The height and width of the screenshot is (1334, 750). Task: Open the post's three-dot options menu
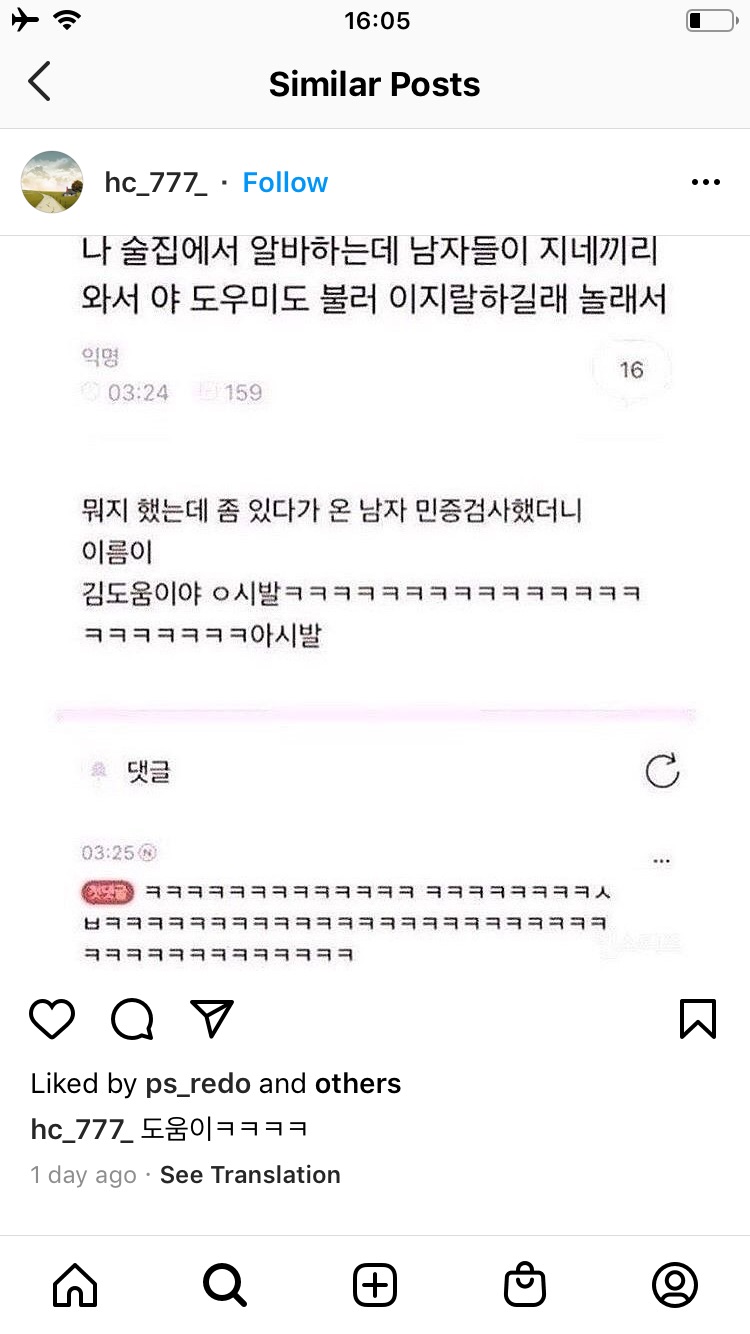[706, 182]
